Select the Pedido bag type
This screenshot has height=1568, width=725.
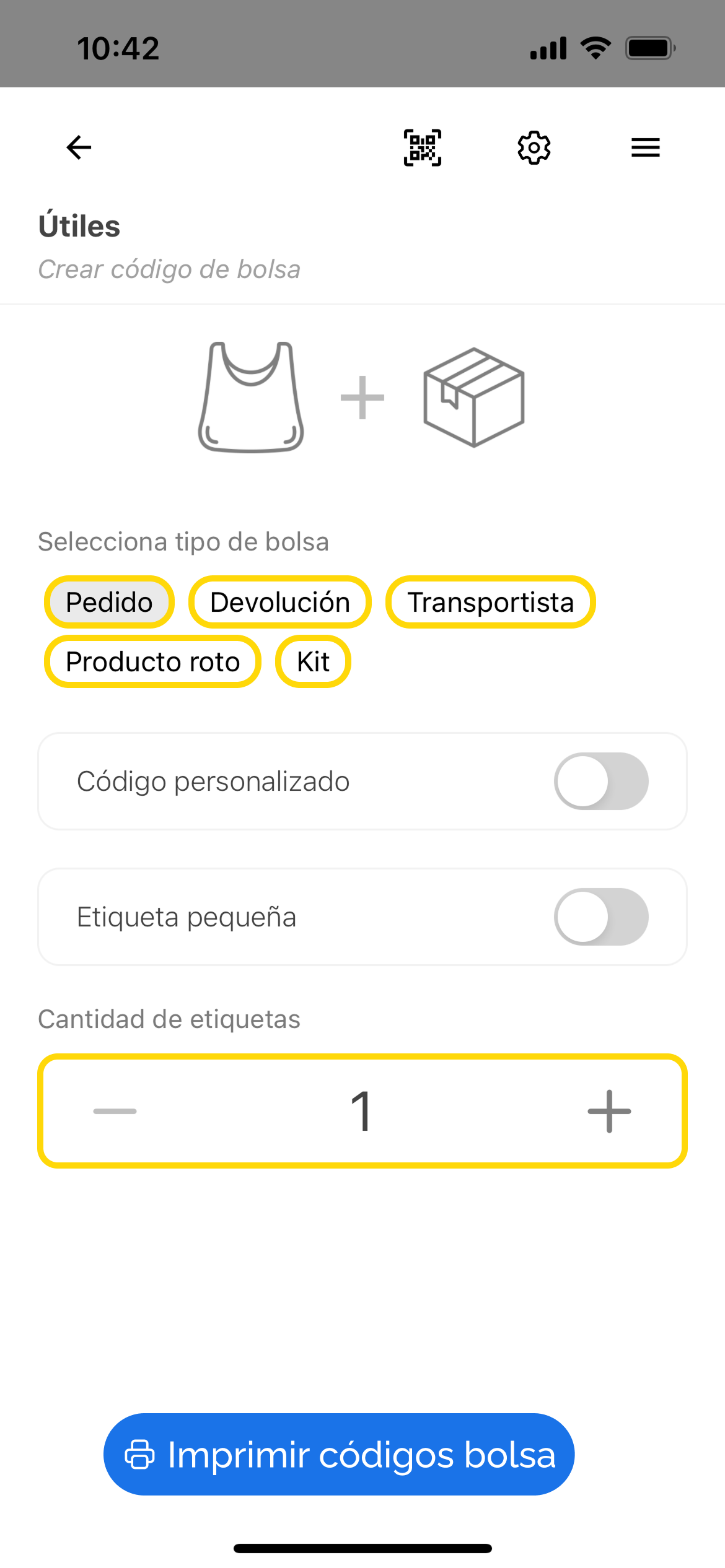(x=110, y=602)
